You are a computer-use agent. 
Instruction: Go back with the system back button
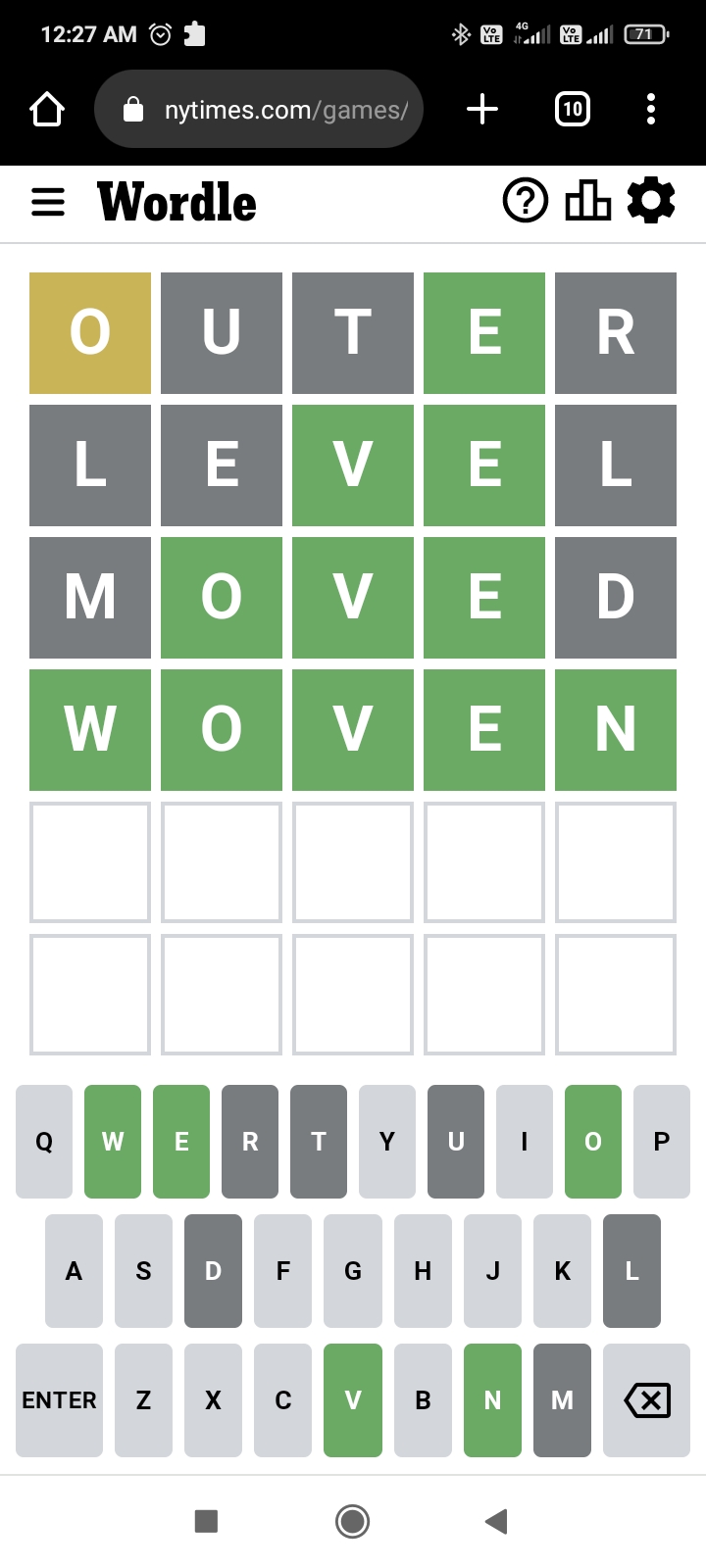click(x=496, y=1521)
